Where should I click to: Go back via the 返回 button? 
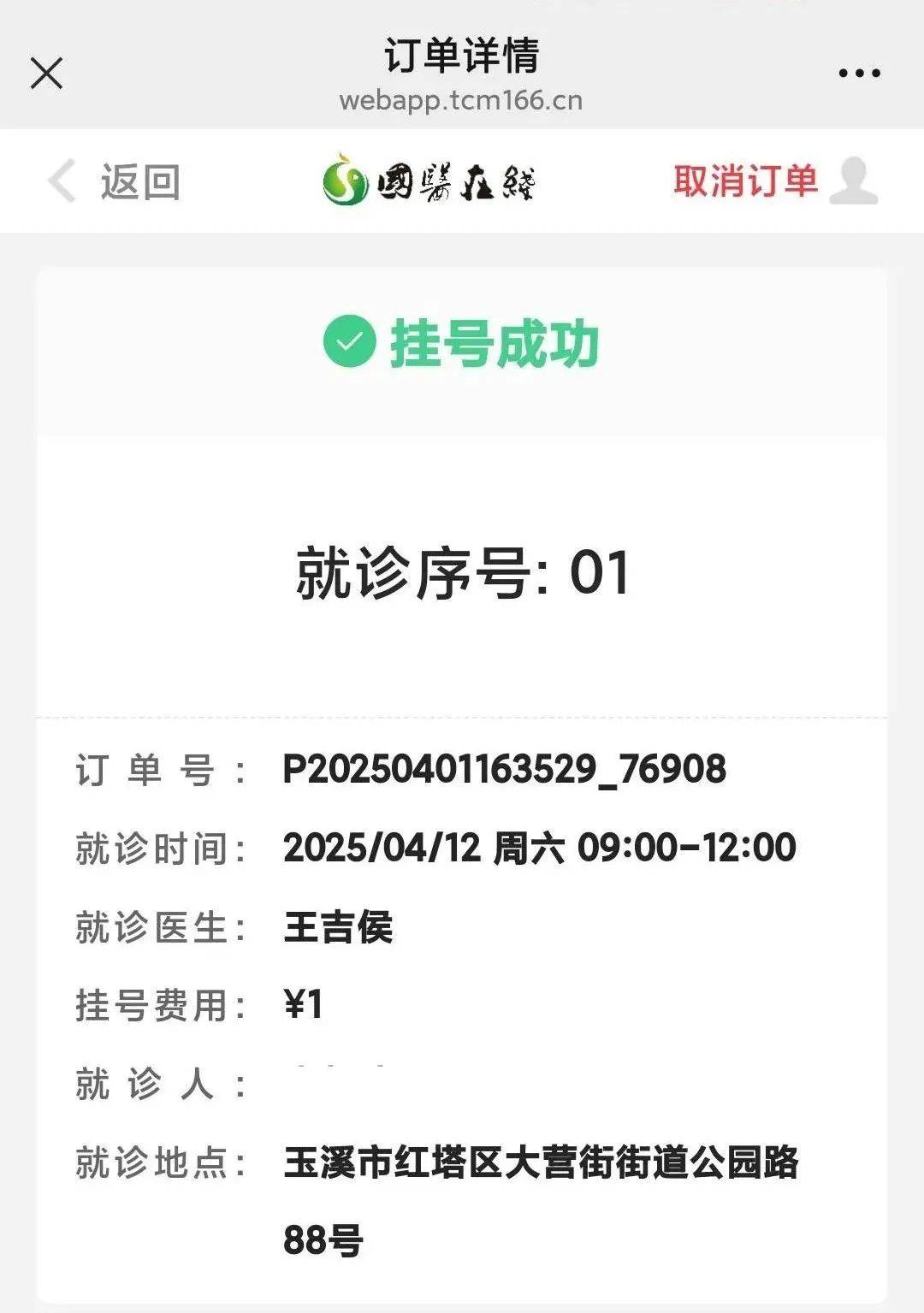coord(115,181)
